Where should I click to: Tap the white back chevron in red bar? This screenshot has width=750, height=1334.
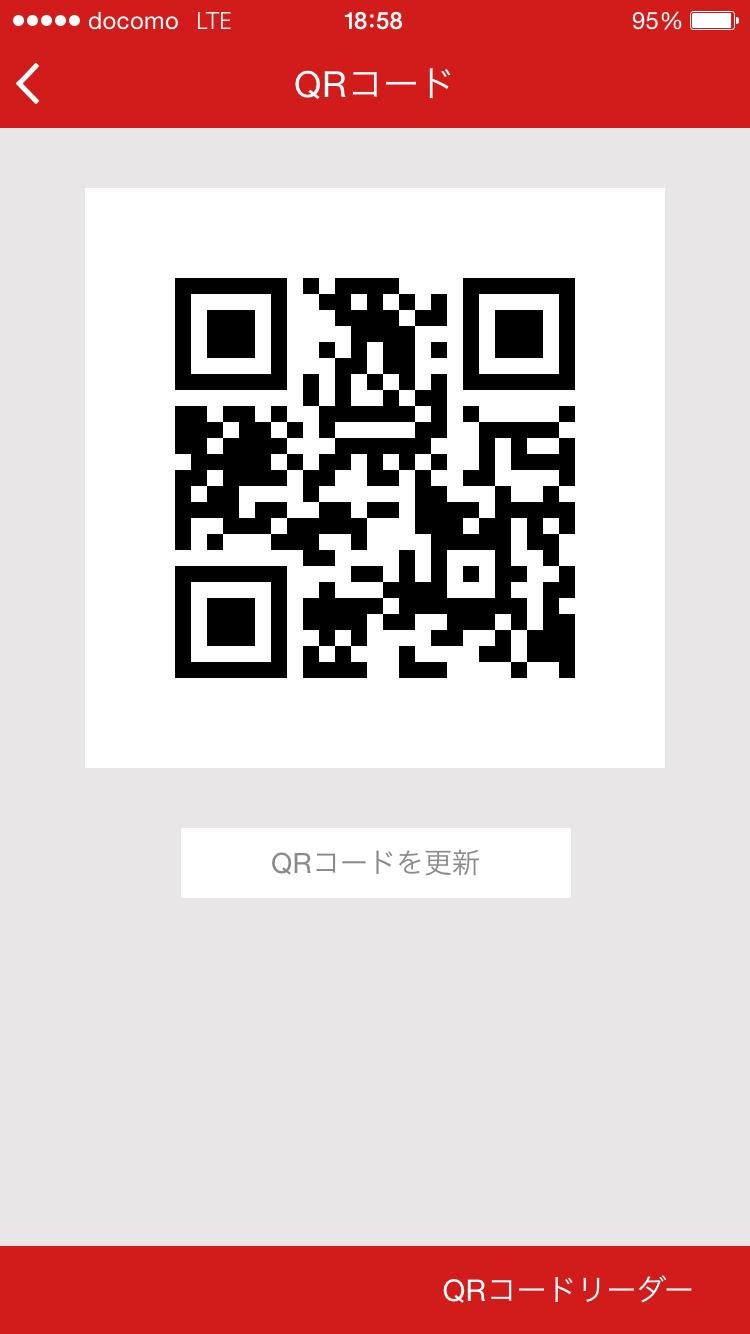click(27, 84)
